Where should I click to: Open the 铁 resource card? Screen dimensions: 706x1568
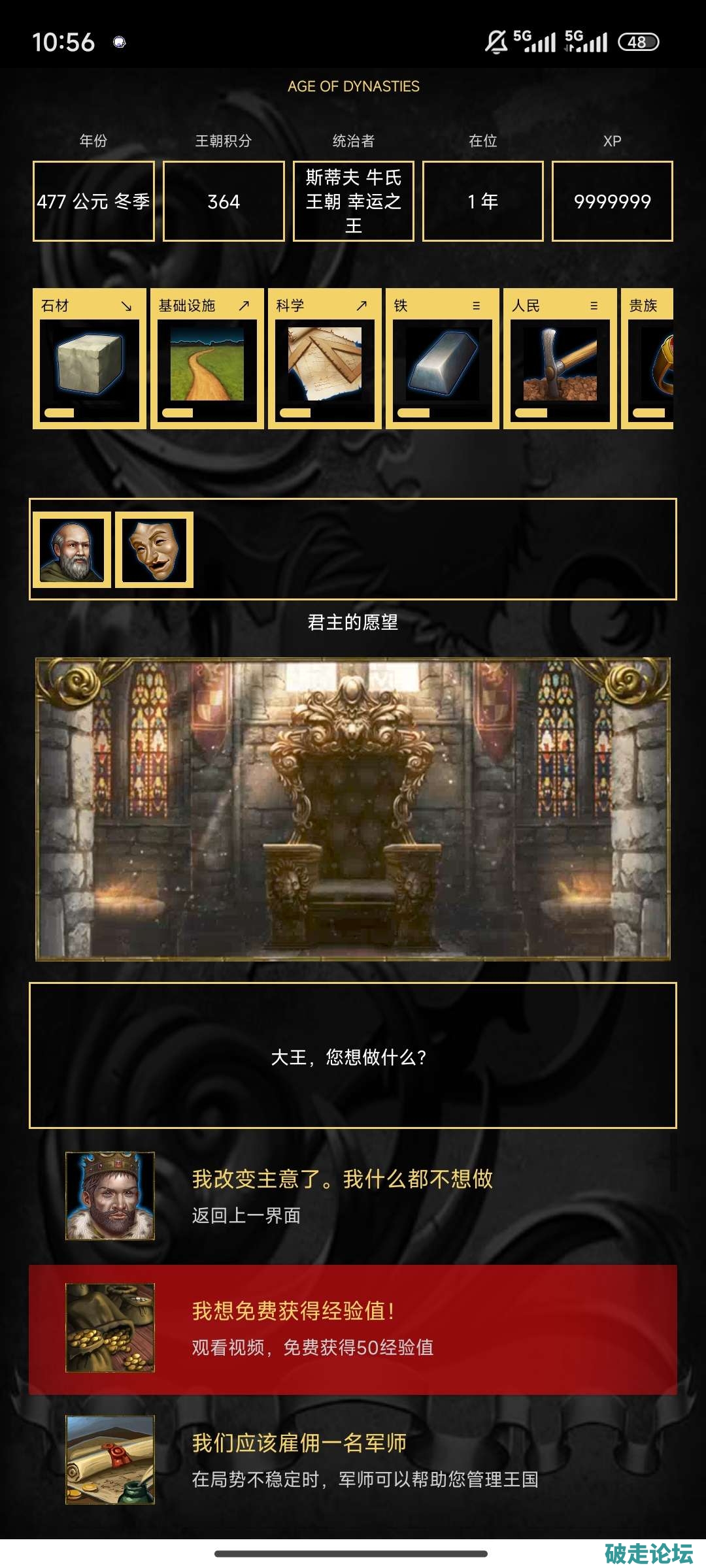(x=443, y=359)
